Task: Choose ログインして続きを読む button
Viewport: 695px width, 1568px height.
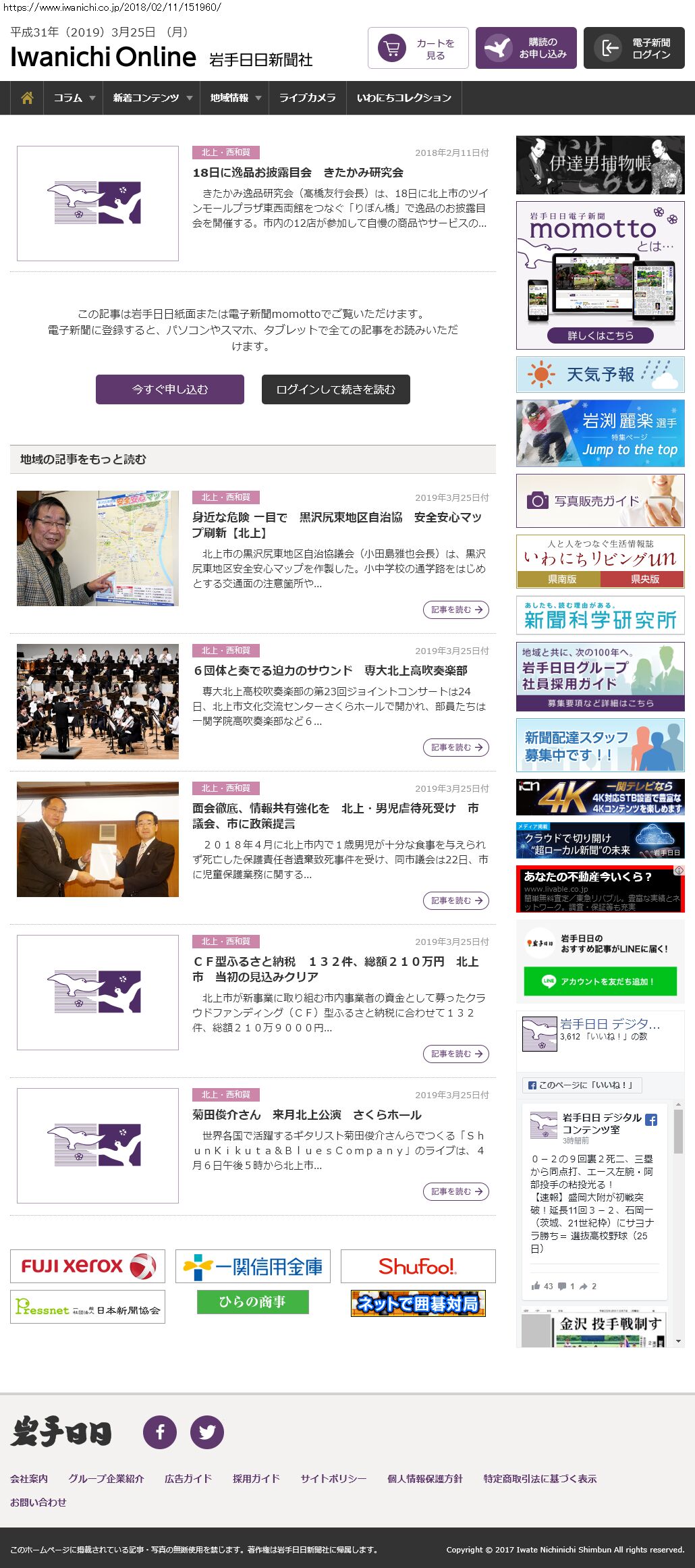Action: coord(336,389)
